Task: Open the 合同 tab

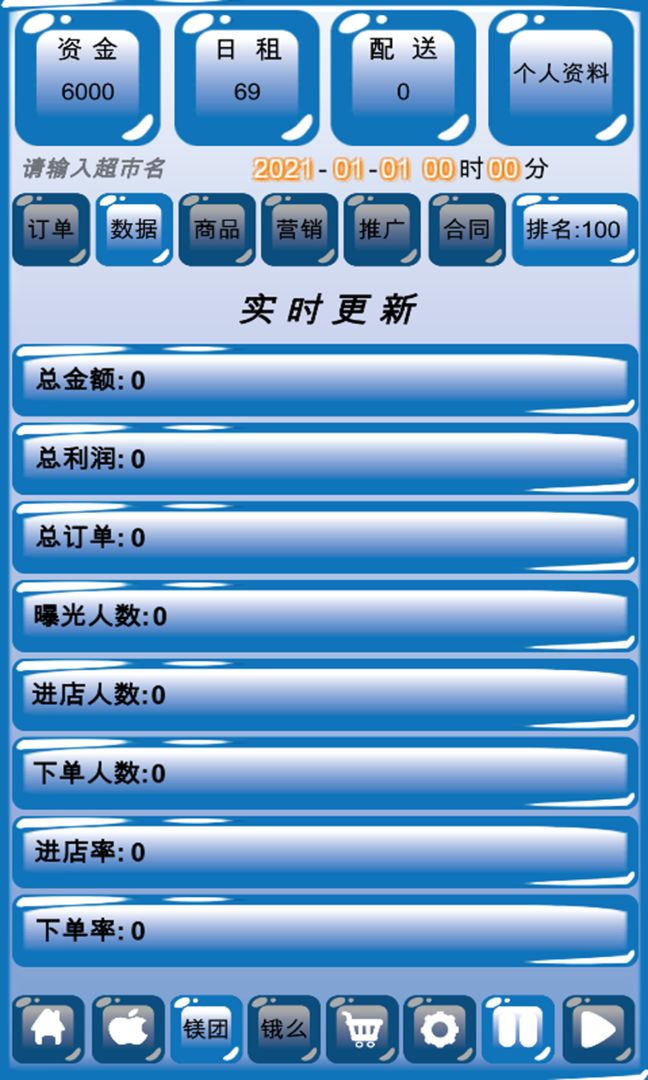Action: point(466,229)
